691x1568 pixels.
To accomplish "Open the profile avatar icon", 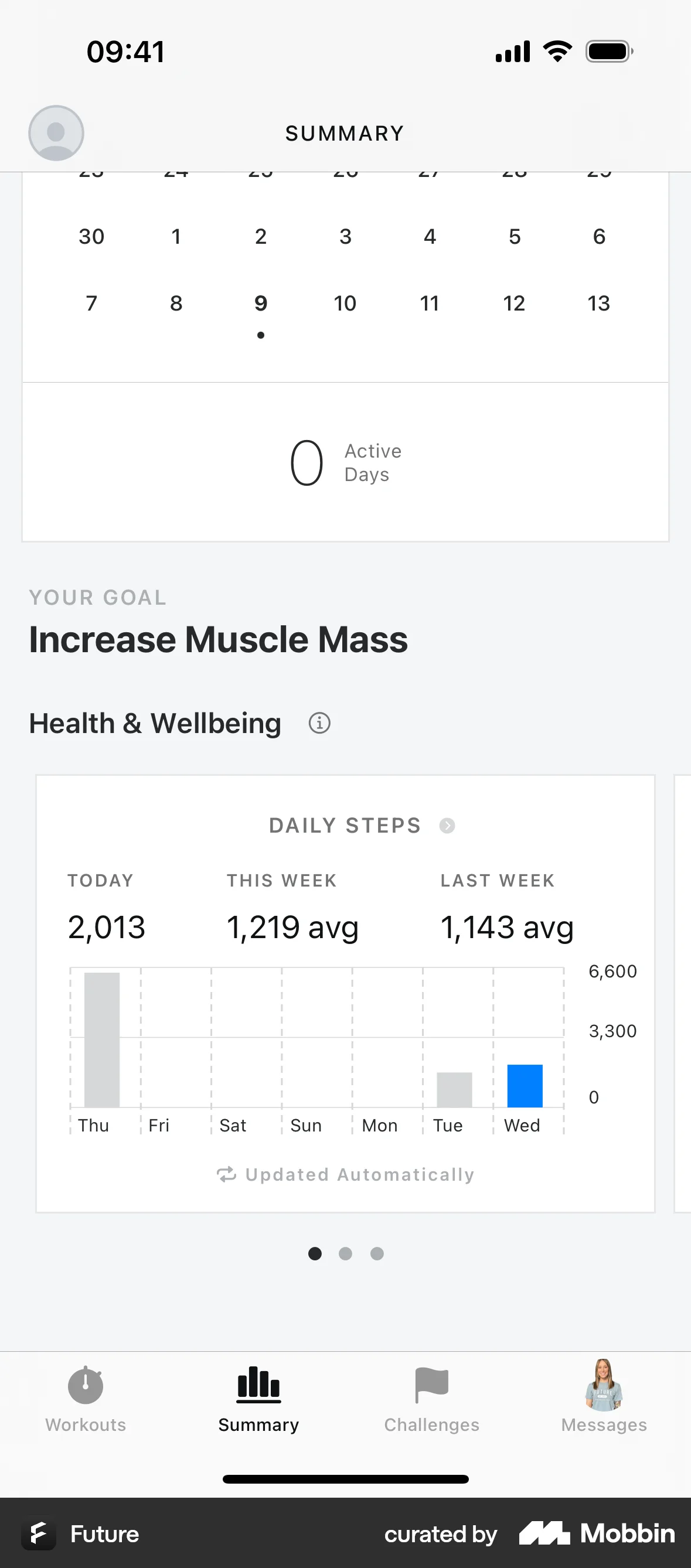I will pyautogui.click(x=56, y=134).
